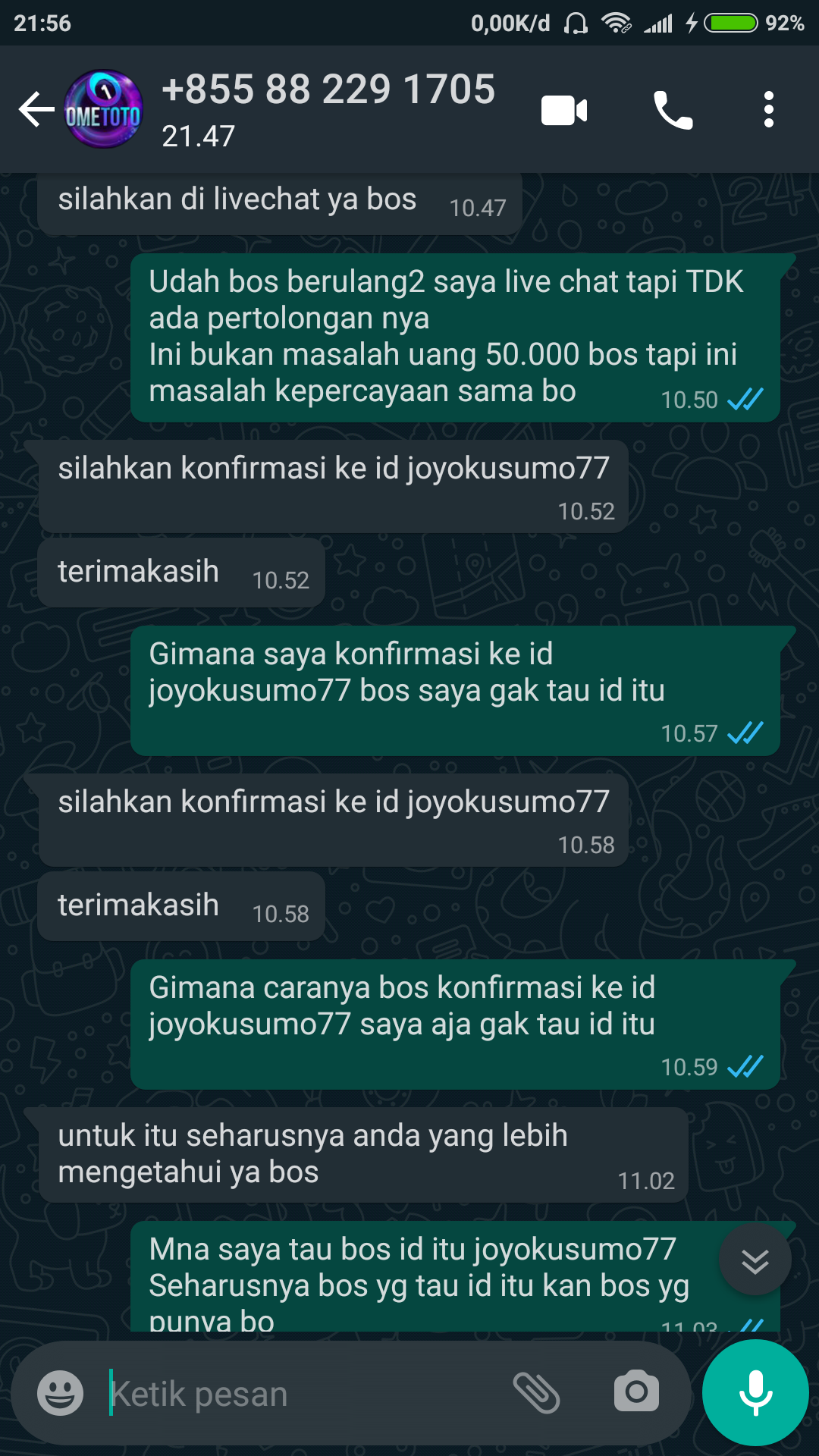
Task: Tap the microphone to record voice message
Action: [755, 1392]
